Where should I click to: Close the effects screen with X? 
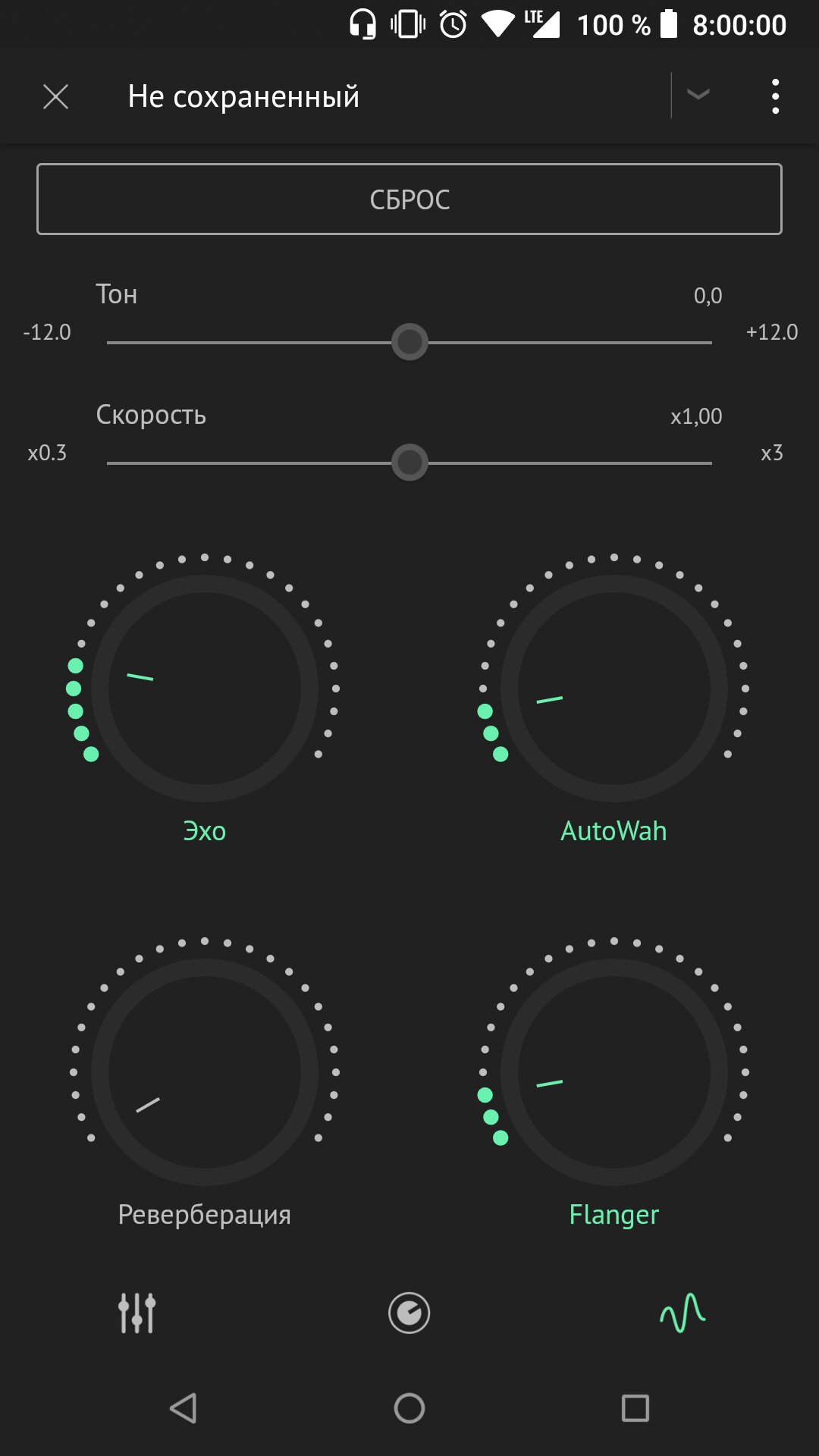55,96
